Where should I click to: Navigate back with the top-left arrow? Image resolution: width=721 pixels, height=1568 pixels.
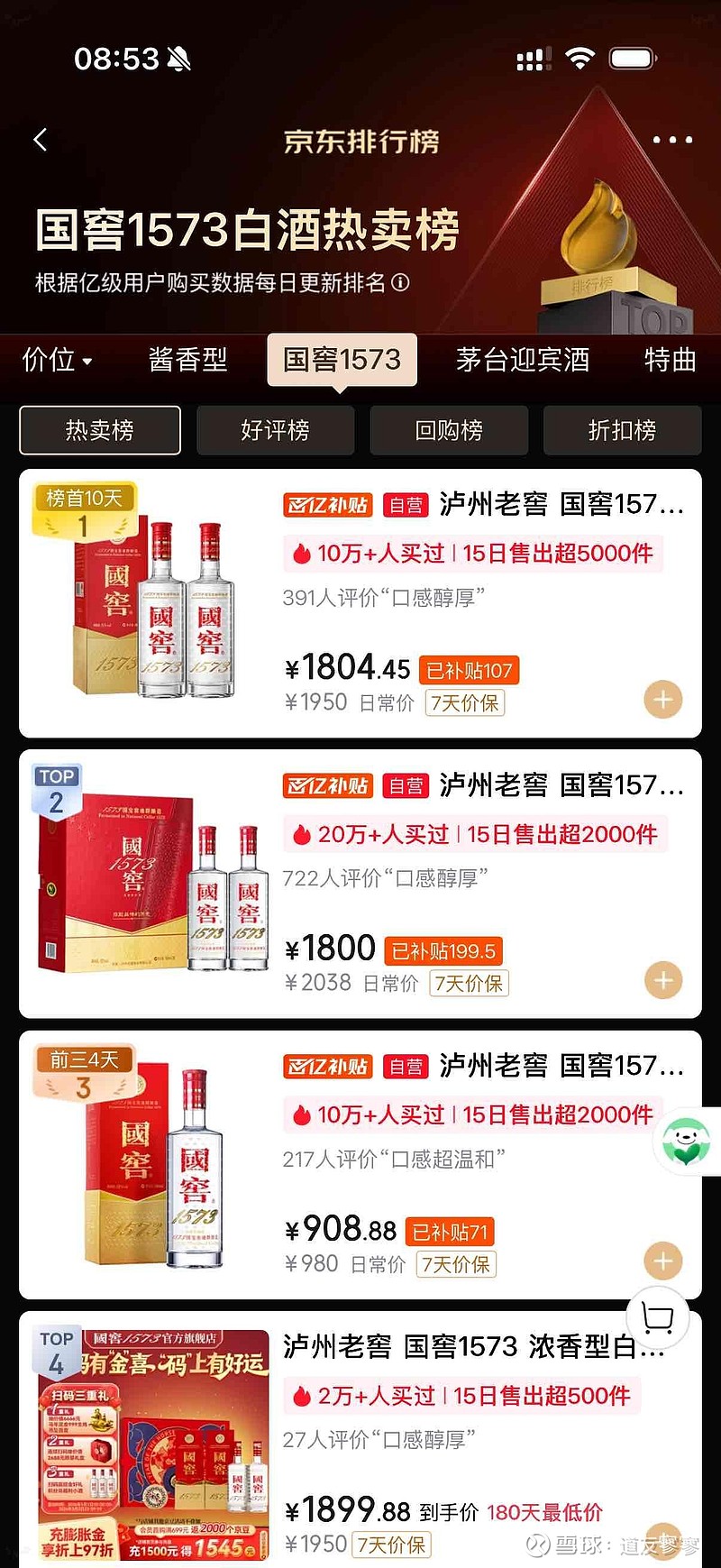click(40, 140)
